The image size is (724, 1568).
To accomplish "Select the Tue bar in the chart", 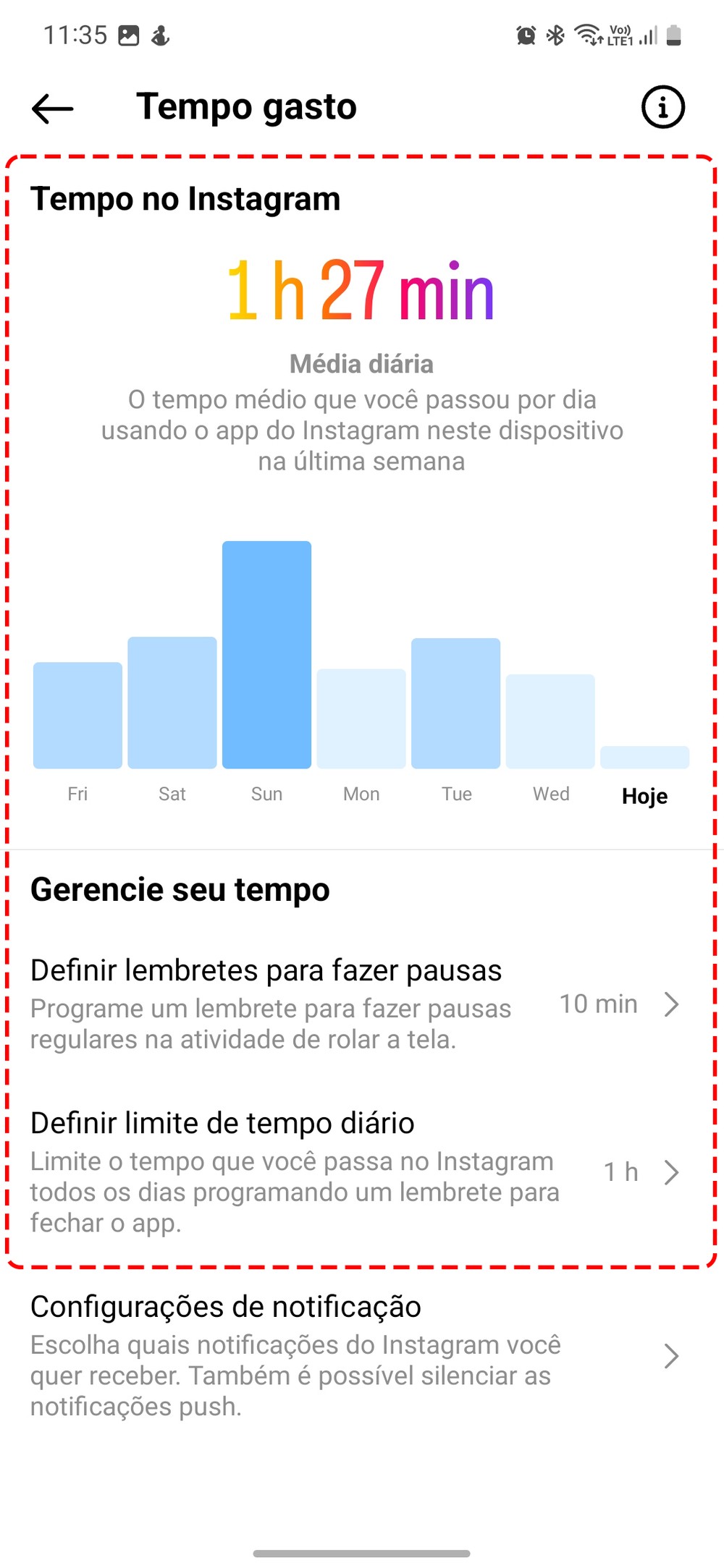I will coord(455,703).
